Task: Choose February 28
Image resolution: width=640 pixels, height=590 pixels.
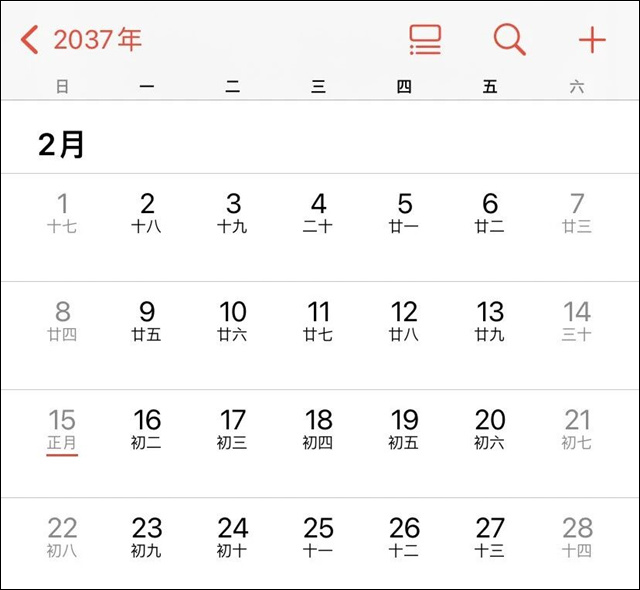Action: click(x=576, y=535)
